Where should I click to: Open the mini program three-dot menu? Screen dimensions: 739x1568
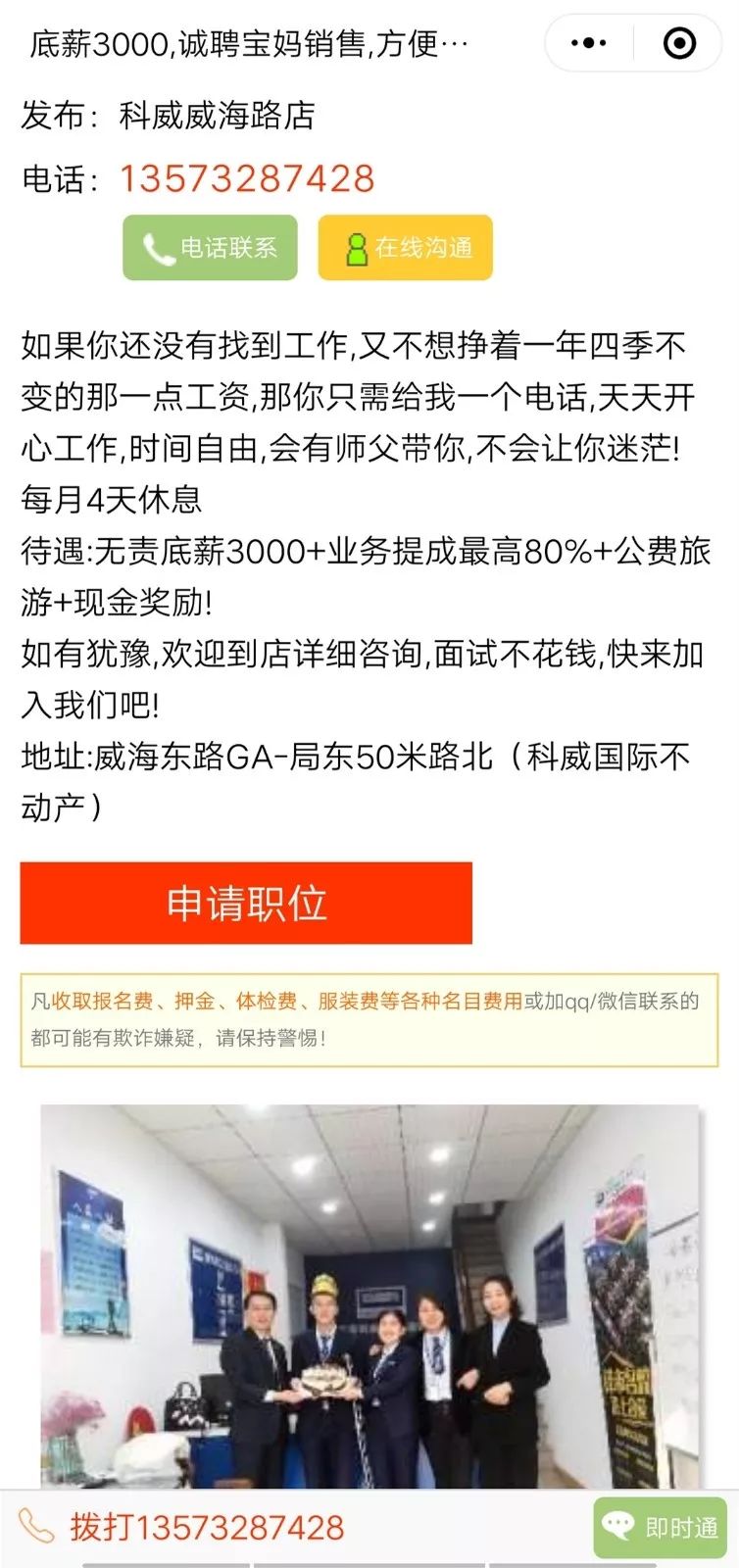589,43
